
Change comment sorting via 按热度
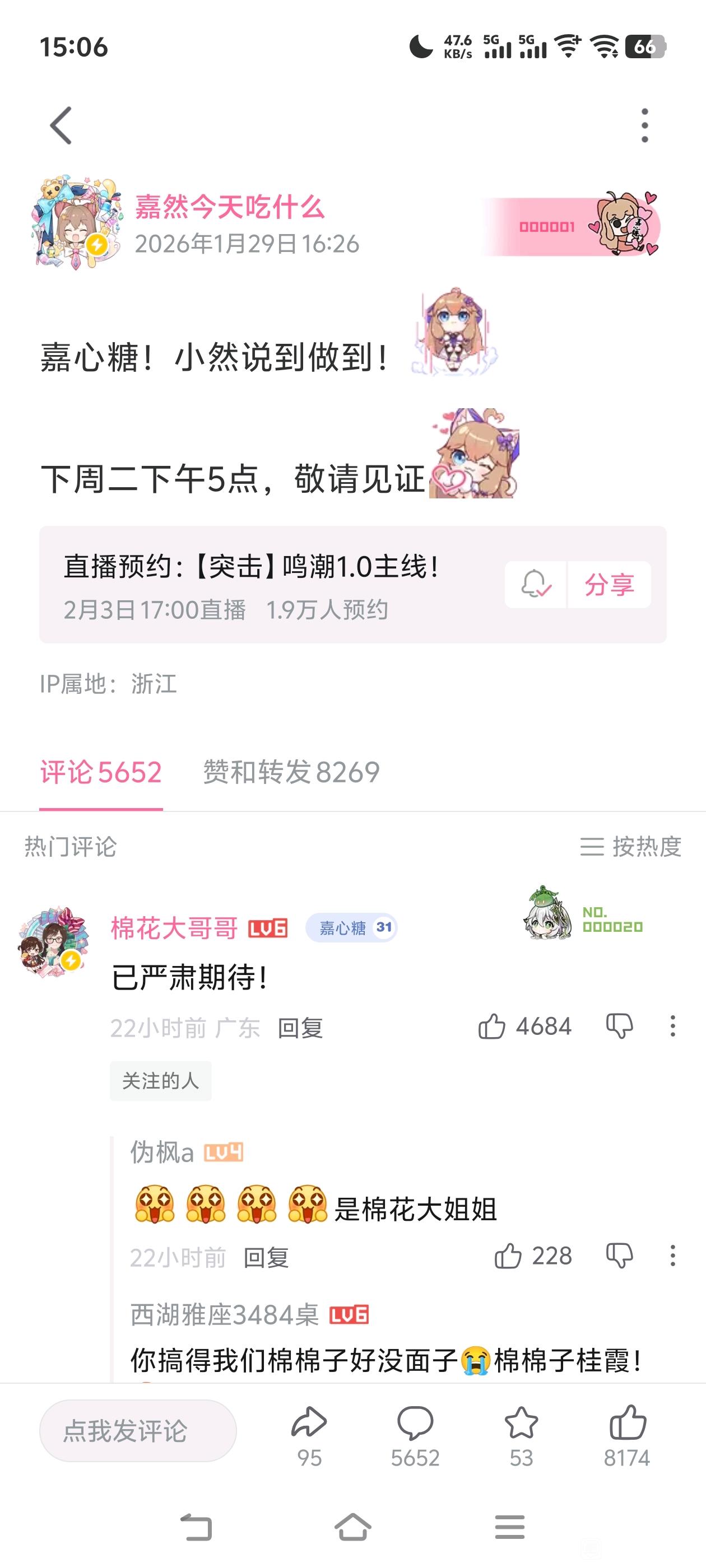point(631,846)
